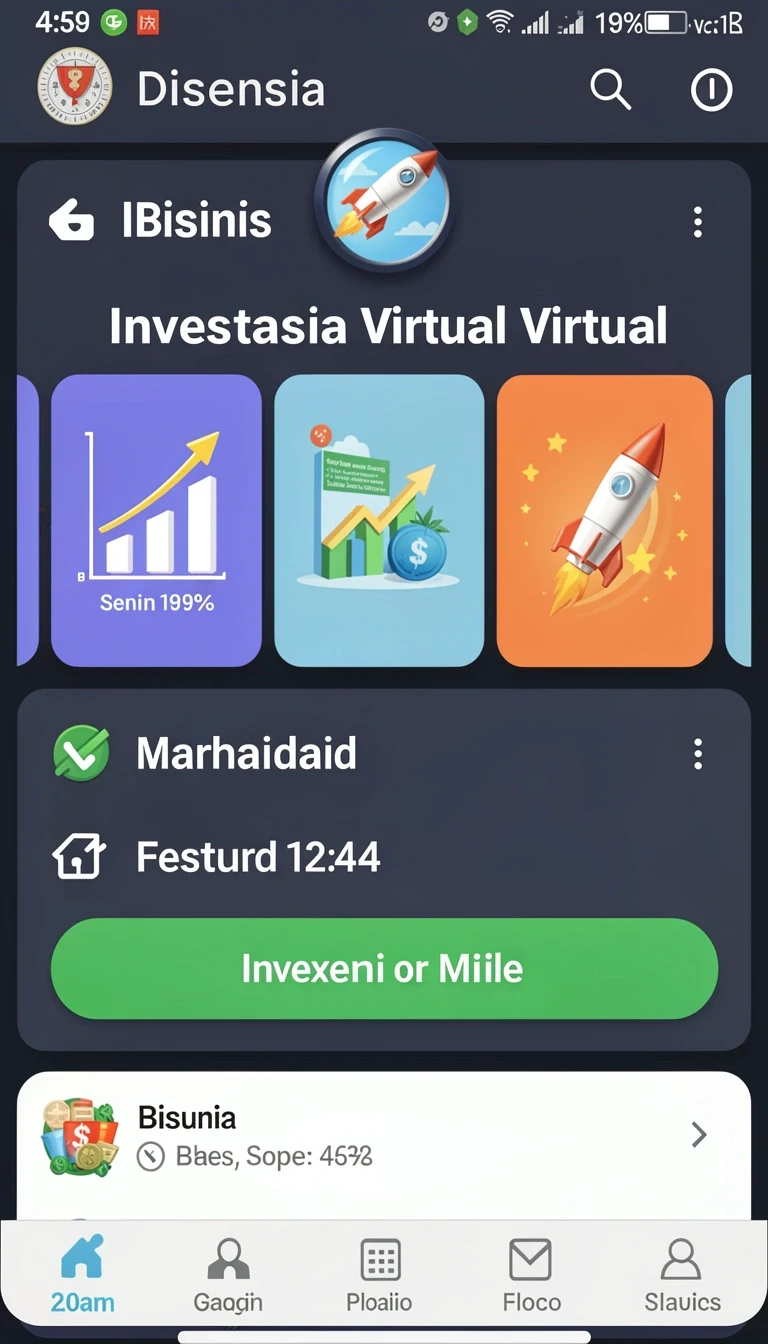Image resolution: width=768 pixels, height=1344 pixels.
Task: Switch to the Floco mail tab
Action: [x=531, y=1274]
